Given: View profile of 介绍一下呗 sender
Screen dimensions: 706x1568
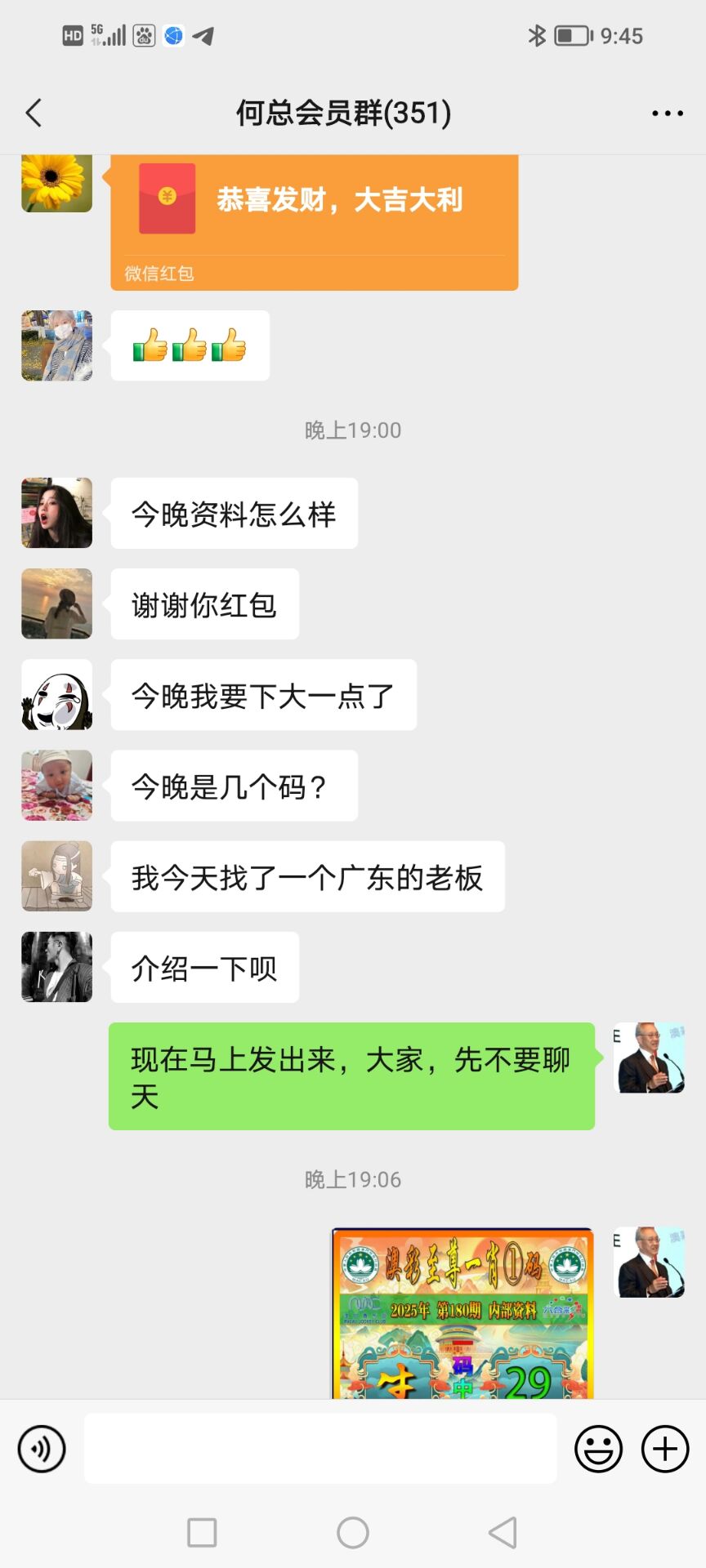Looking at the screenshot, I should tap(56, 967).
